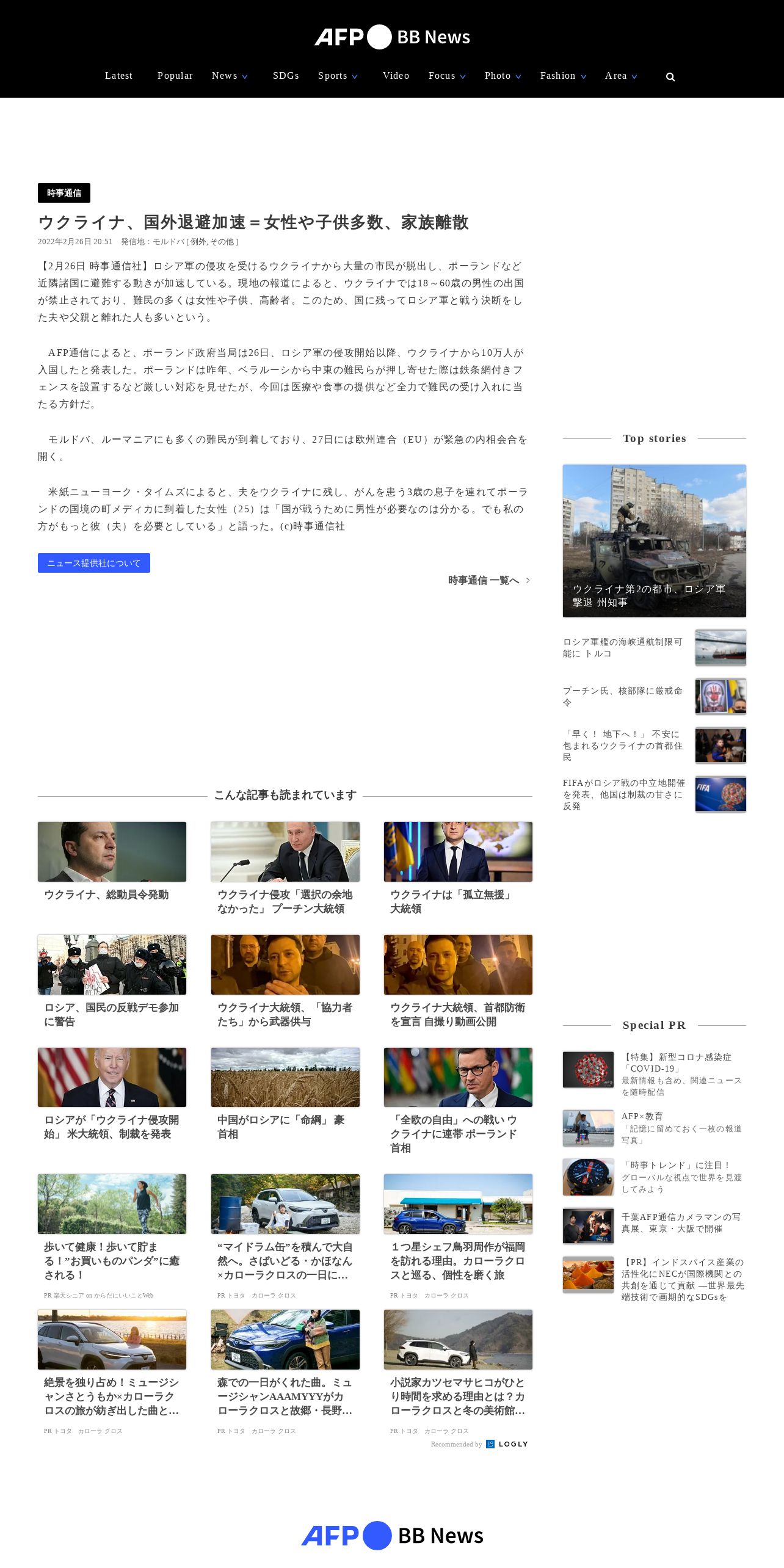Expand the News dropdown menu
The height and width of the screenshot is (1568, 784).
coord(230,76)
